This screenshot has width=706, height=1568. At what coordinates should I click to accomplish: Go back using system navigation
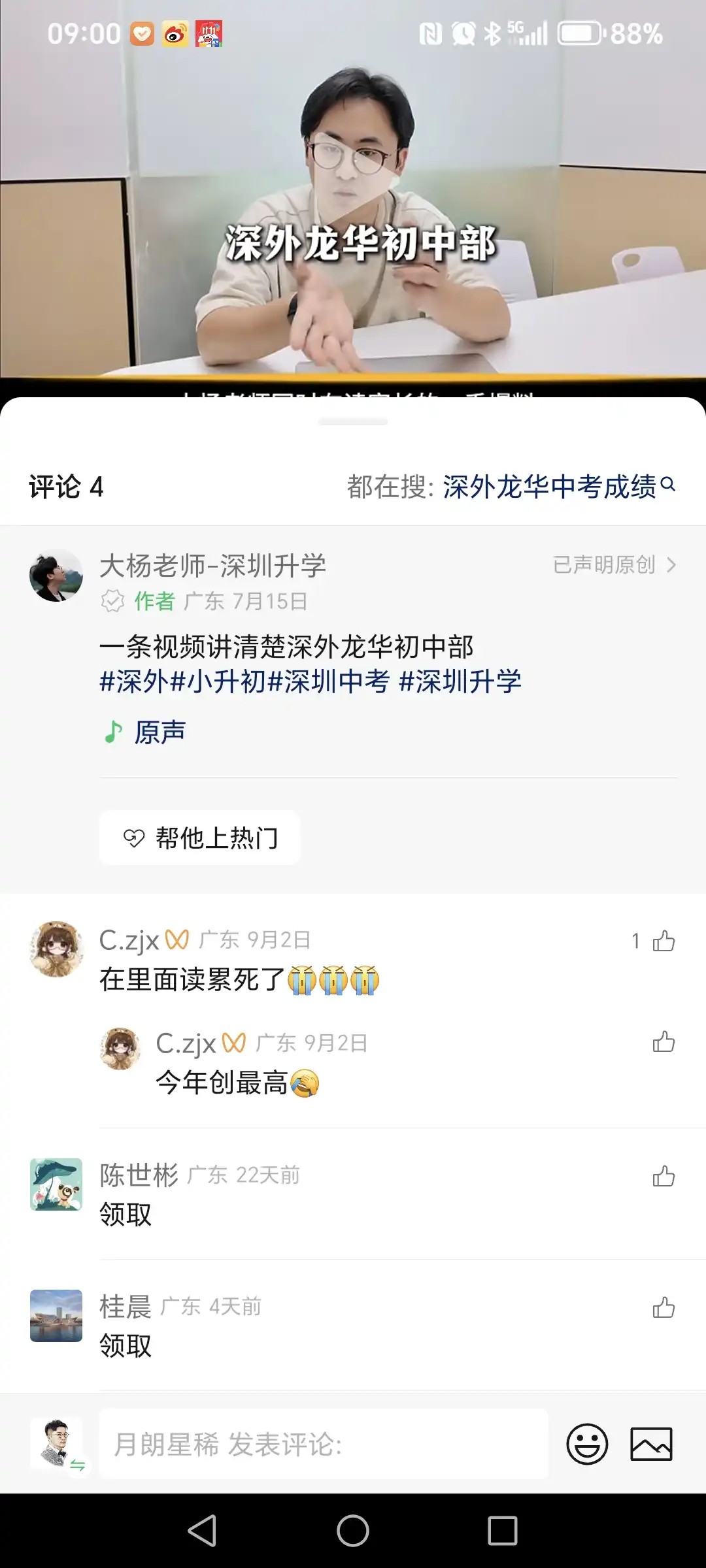(x=203, y=1531)
